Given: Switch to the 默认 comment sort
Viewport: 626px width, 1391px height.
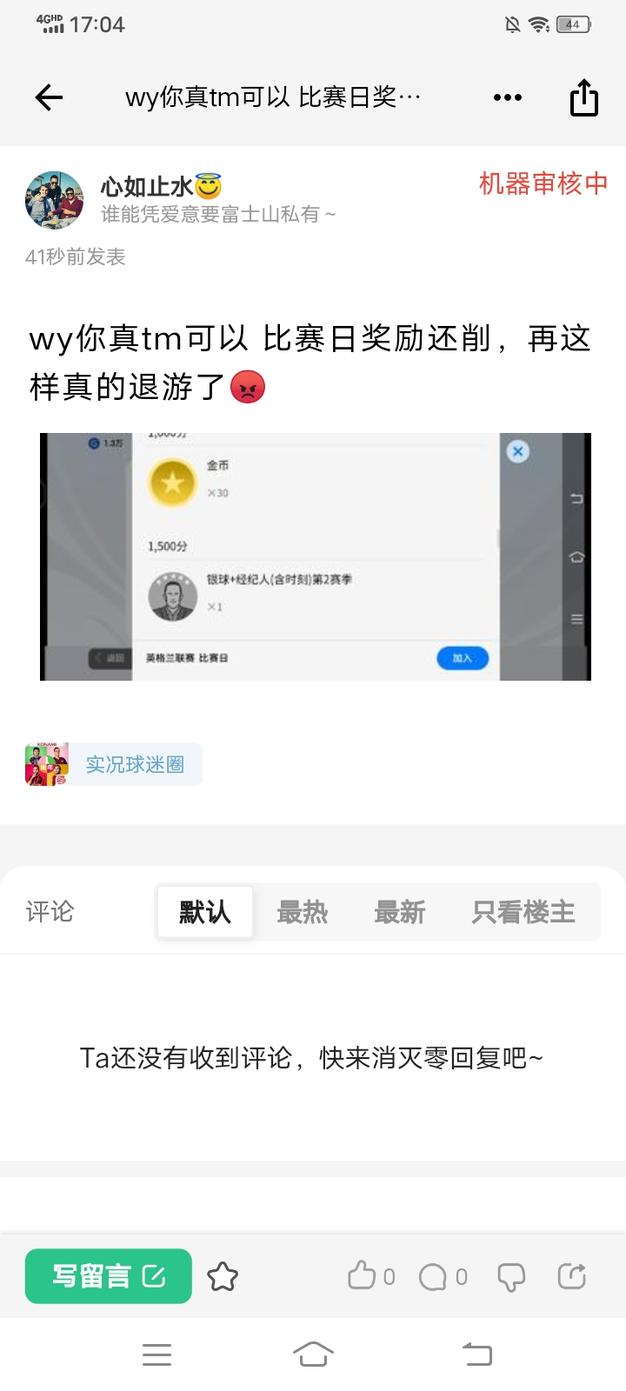Looking at the screenshot, I should pos(205,911).
